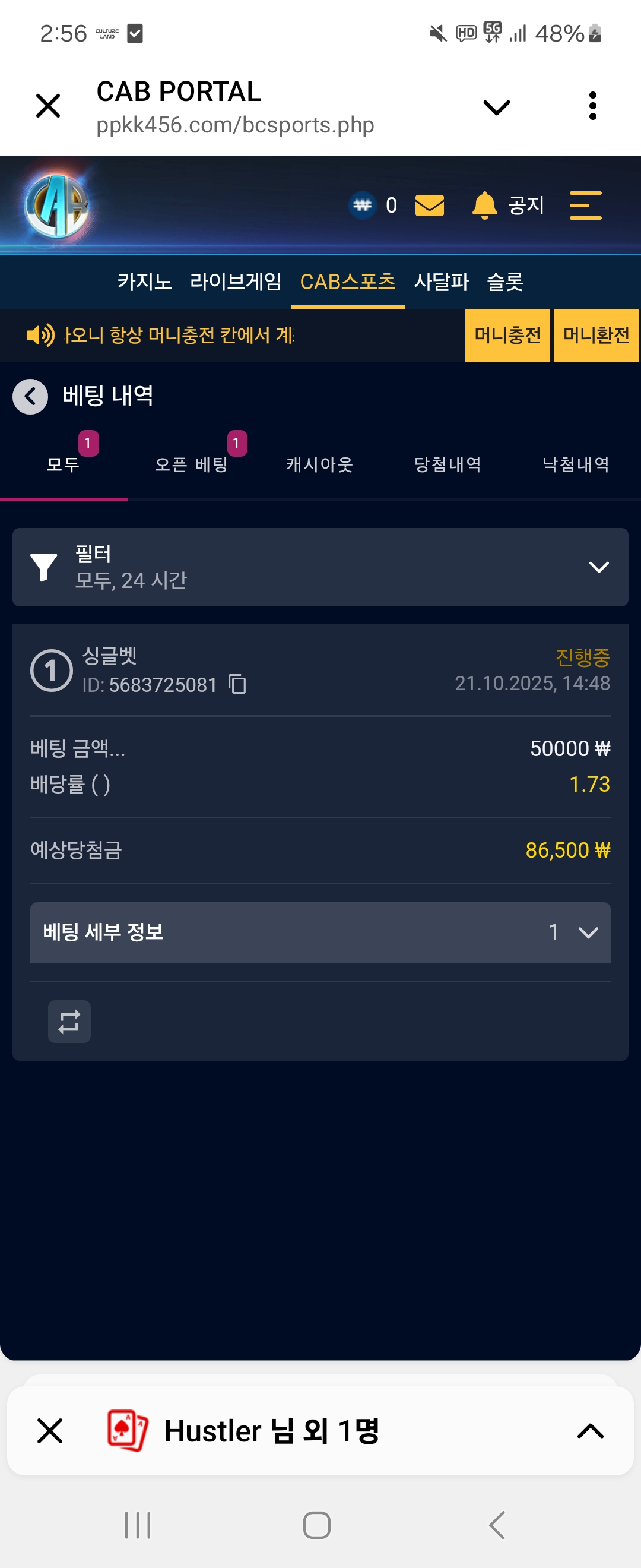View the 낙첨내역 tab

[x=576, y=465]
